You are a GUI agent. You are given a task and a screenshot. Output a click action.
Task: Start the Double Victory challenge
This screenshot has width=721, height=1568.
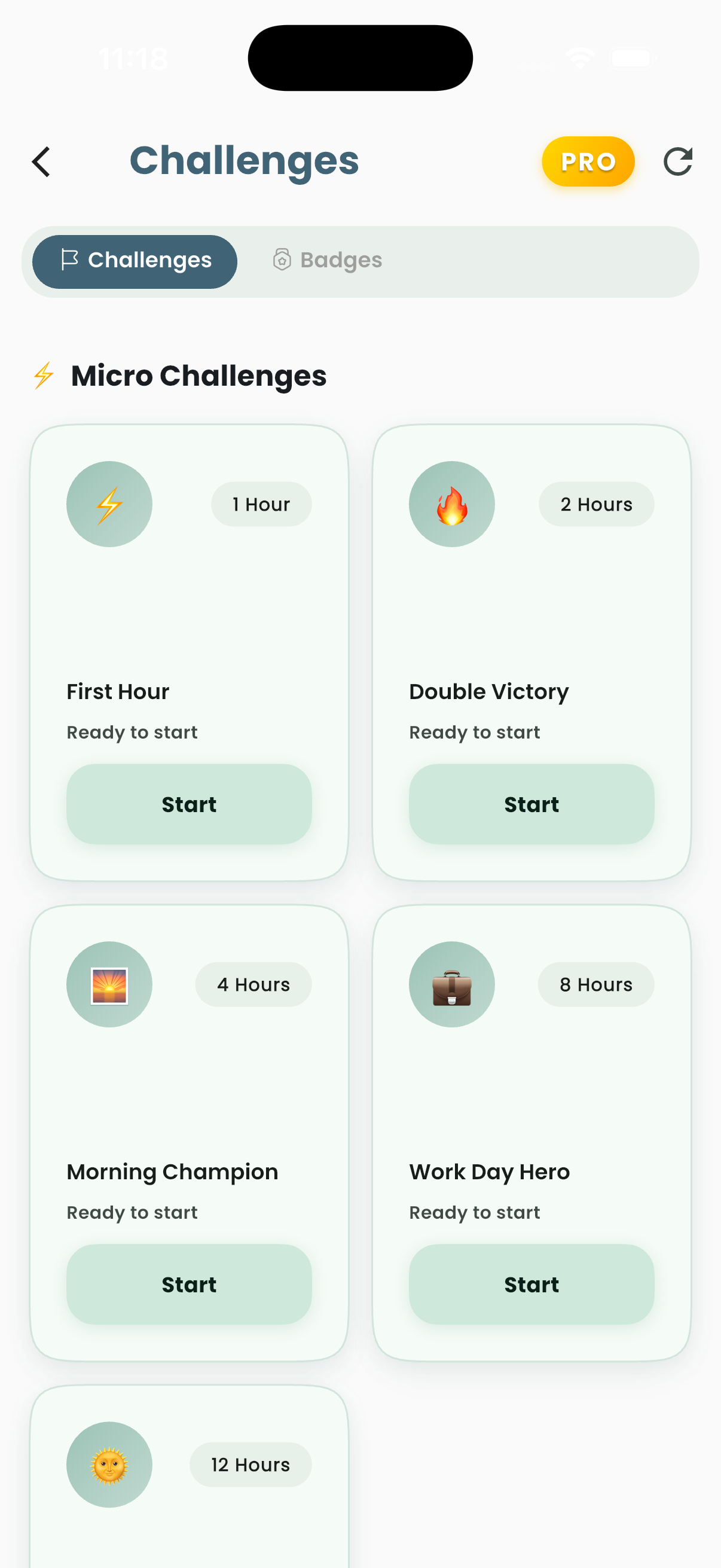531,804
